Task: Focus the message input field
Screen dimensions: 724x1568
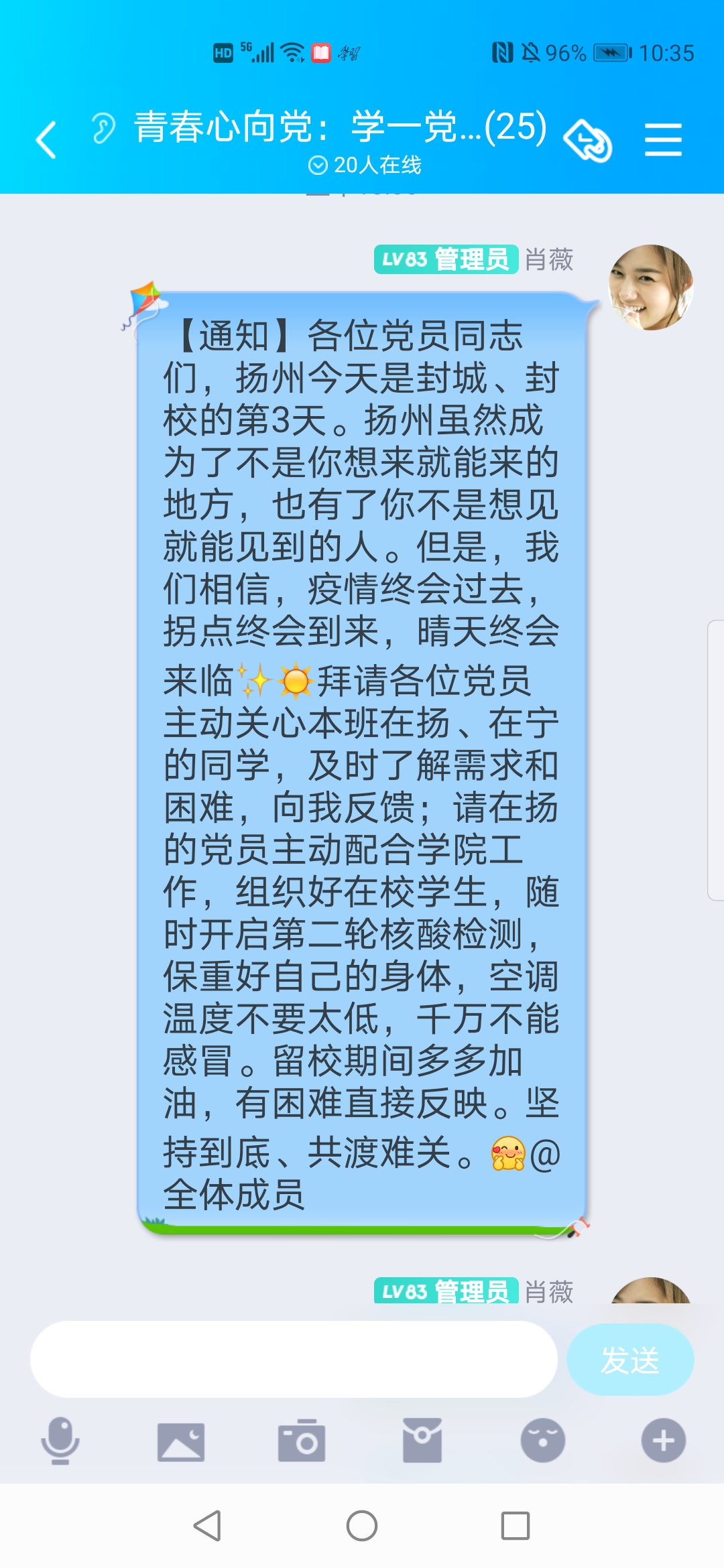Action: (294, 1359)
